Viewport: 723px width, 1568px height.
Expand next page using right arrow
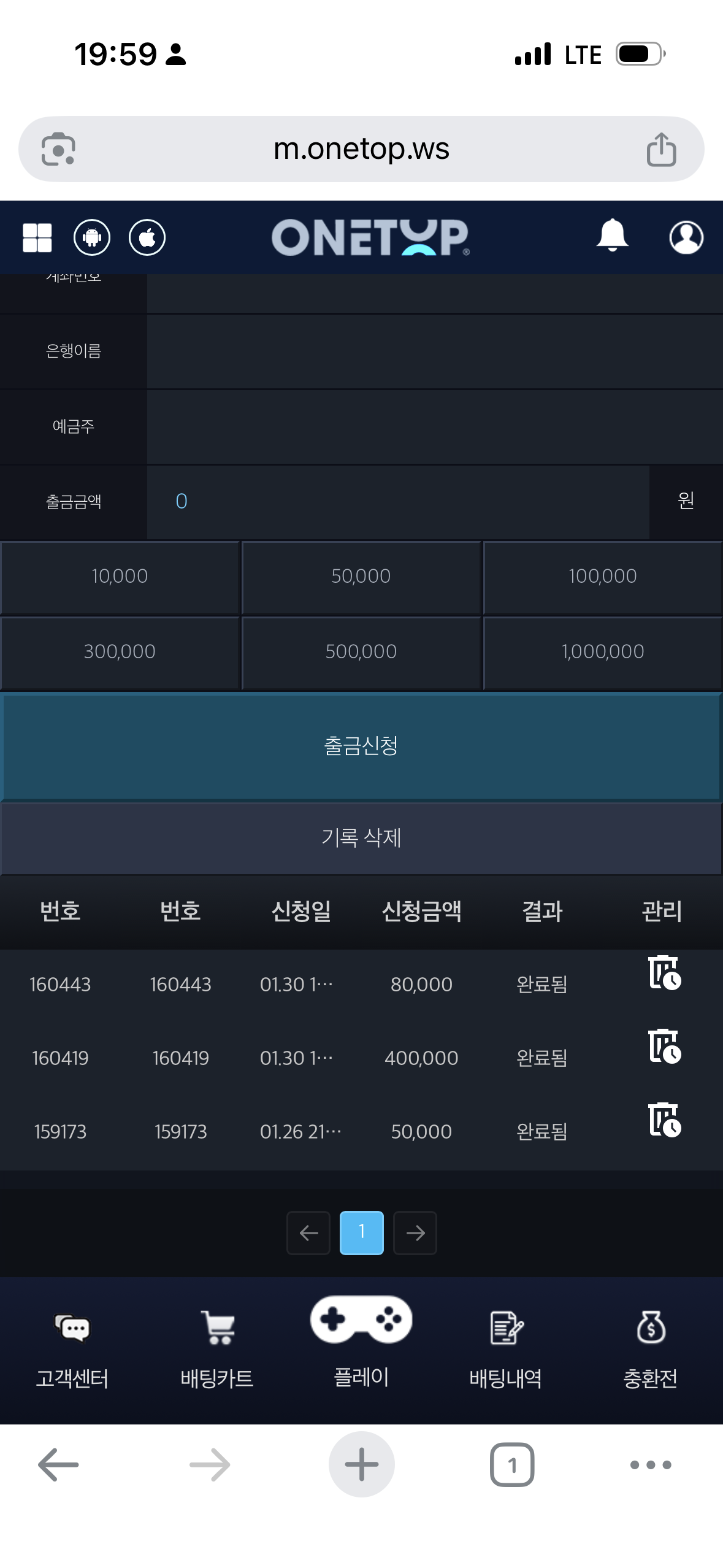click(x=415, y=1232)
